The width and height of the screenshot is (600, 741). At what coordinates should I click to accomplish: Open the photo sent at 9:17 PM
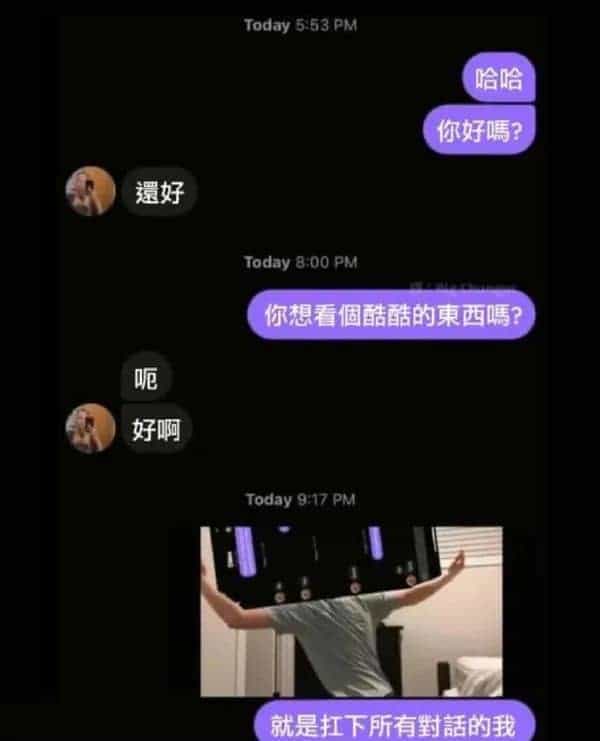pyautogui.click(x=352, y=610)
